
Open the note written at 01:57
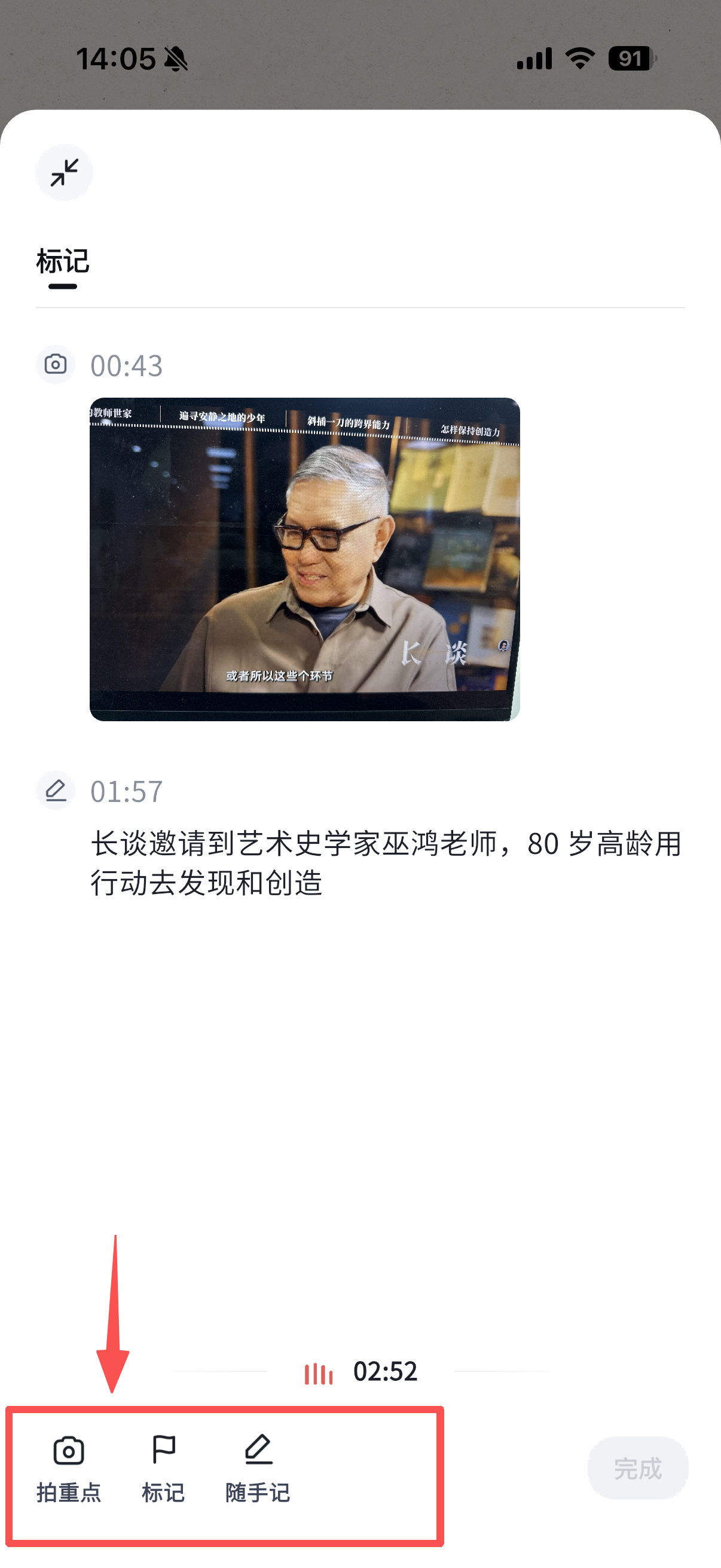(385, 862)
